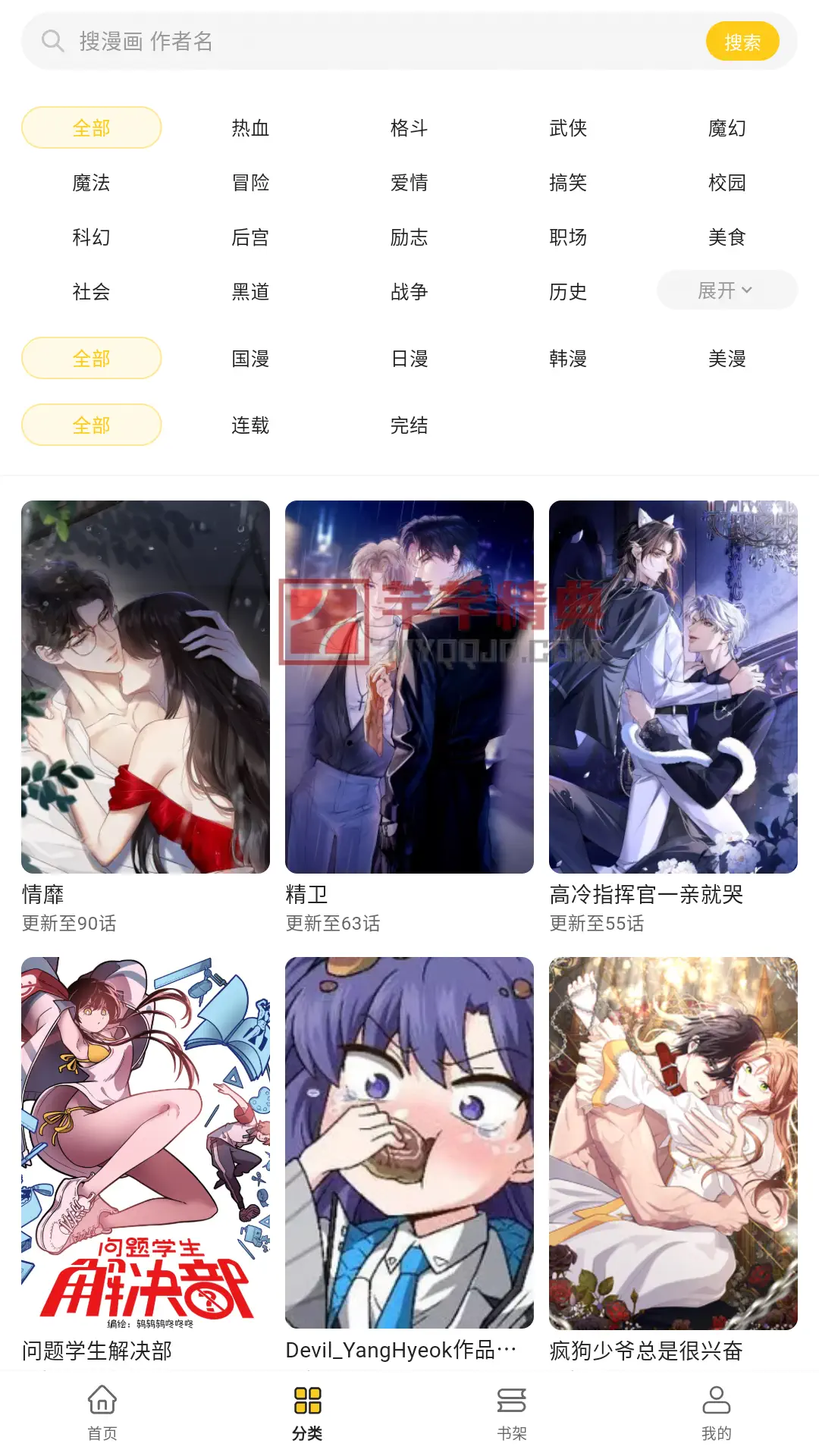
Task: Select the 日漫 Japanese comics filter
Action: tap(409, 358)
